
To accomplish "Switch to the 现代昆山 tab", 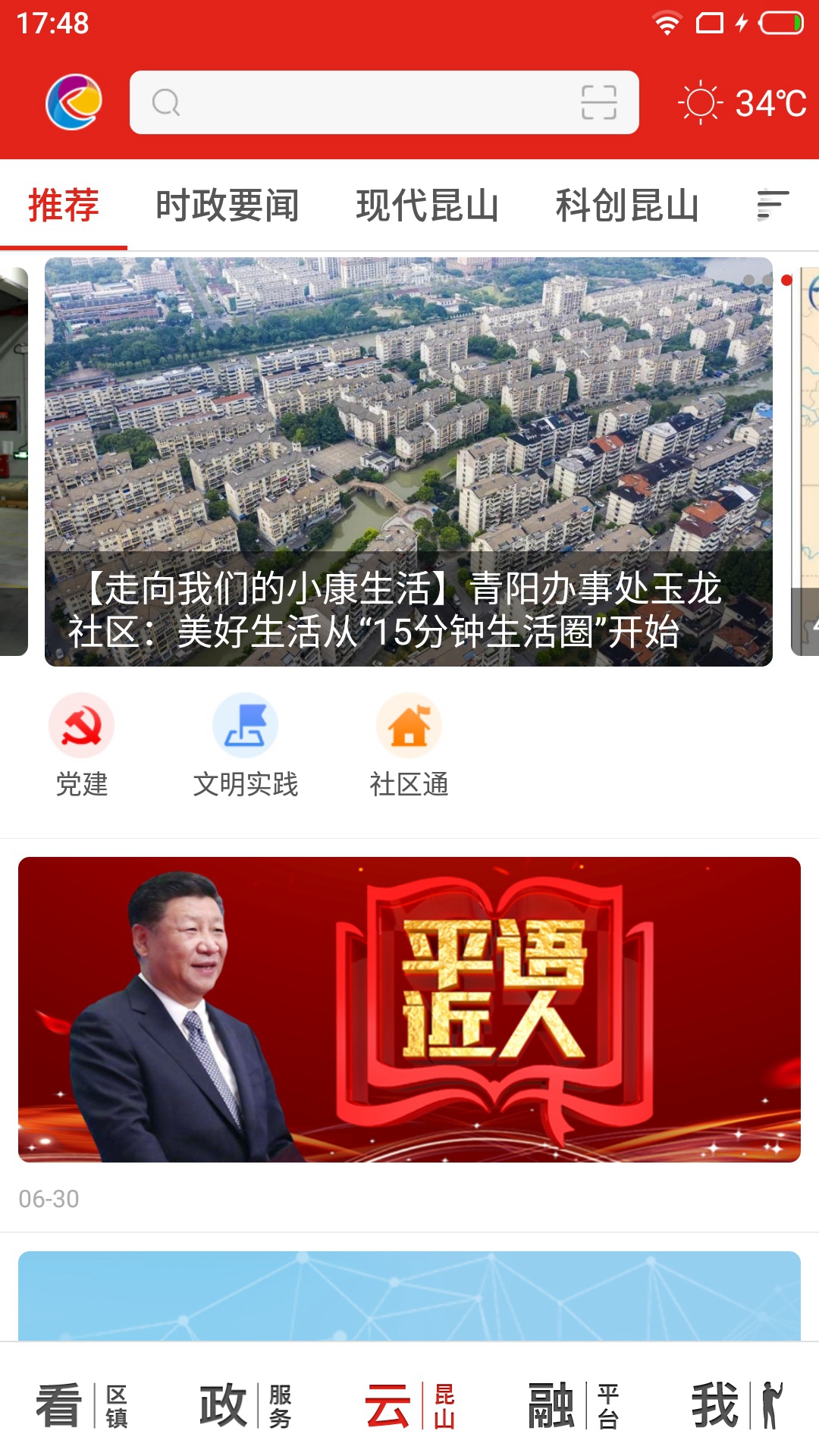I will pos(428,206).
